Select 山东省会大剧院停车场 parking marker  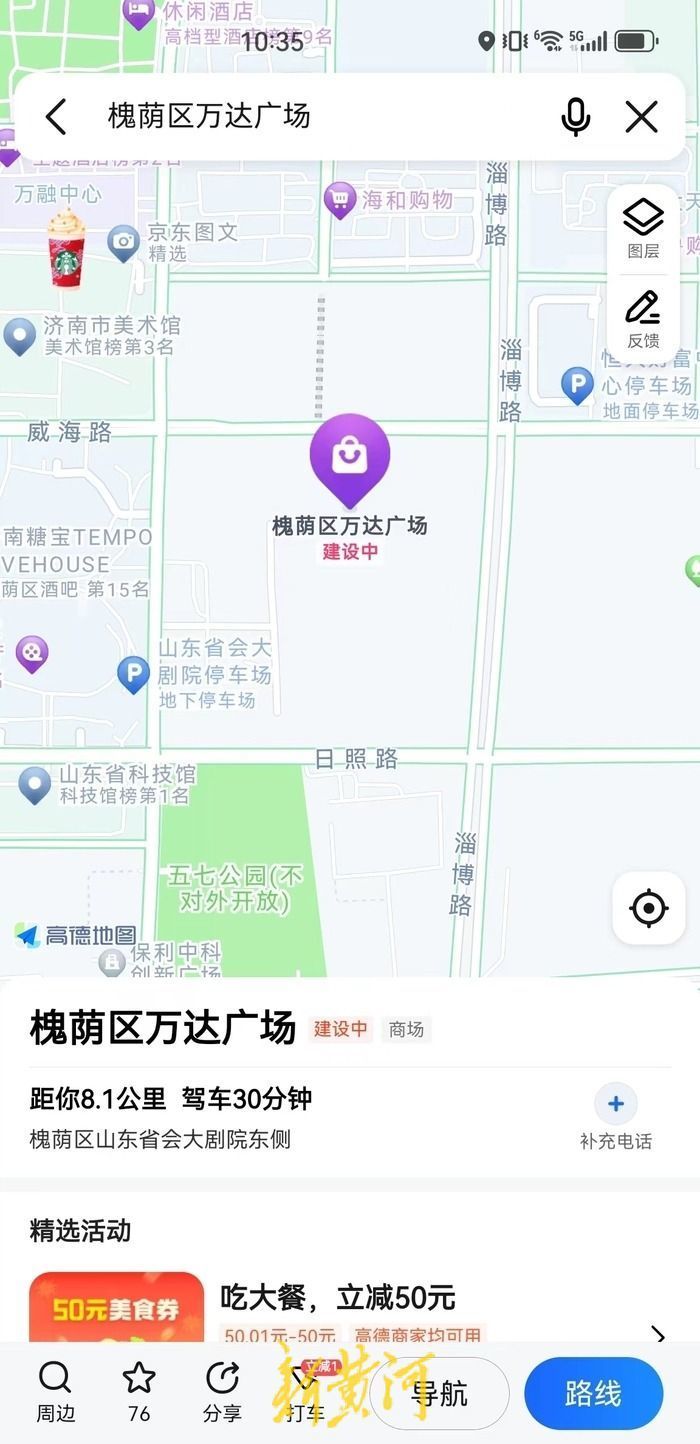point(134,674)
